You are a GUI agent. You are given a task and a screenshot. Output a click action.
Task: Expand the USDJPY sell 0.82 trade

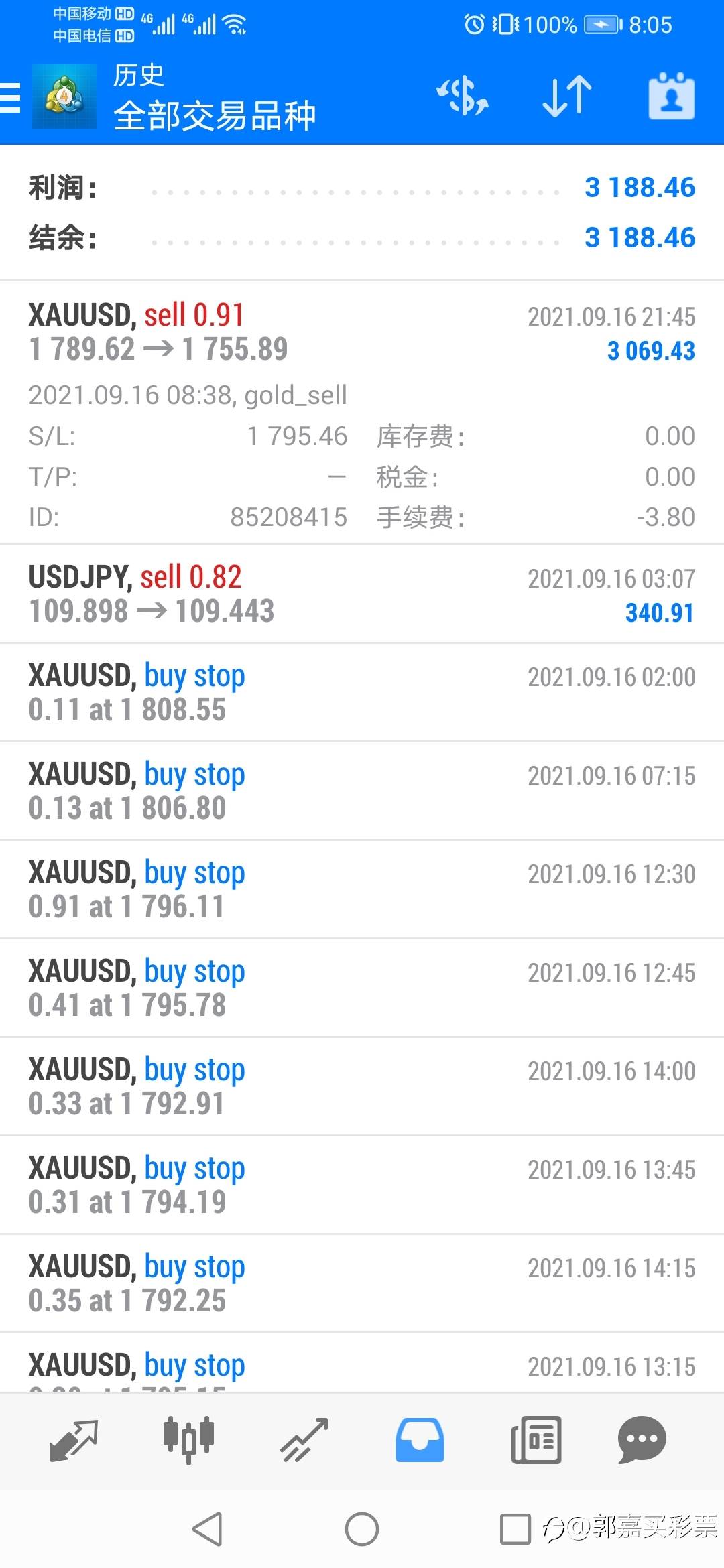point(362,594)
